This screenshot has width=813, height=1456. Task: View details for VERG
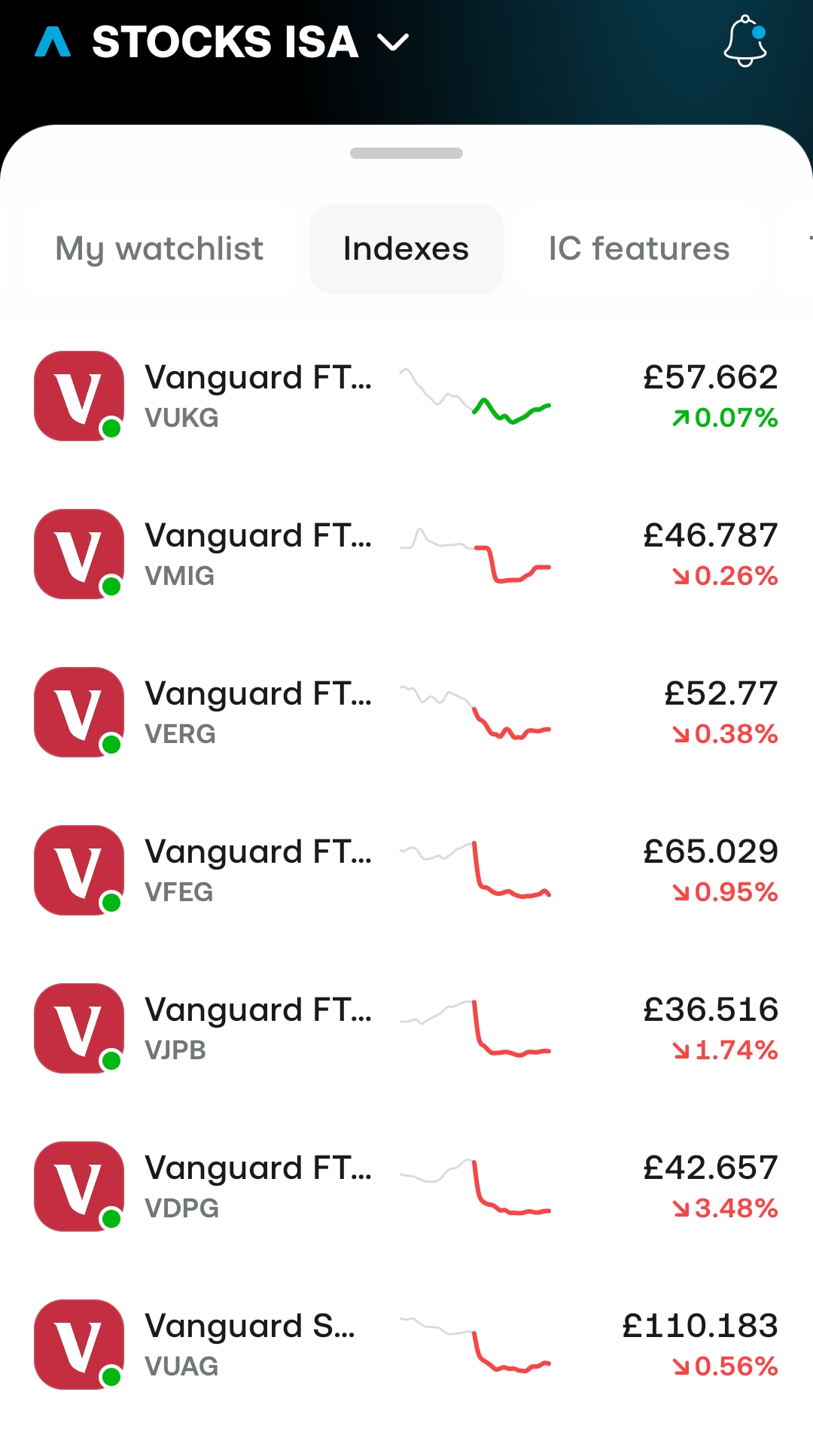coord(406,712)
